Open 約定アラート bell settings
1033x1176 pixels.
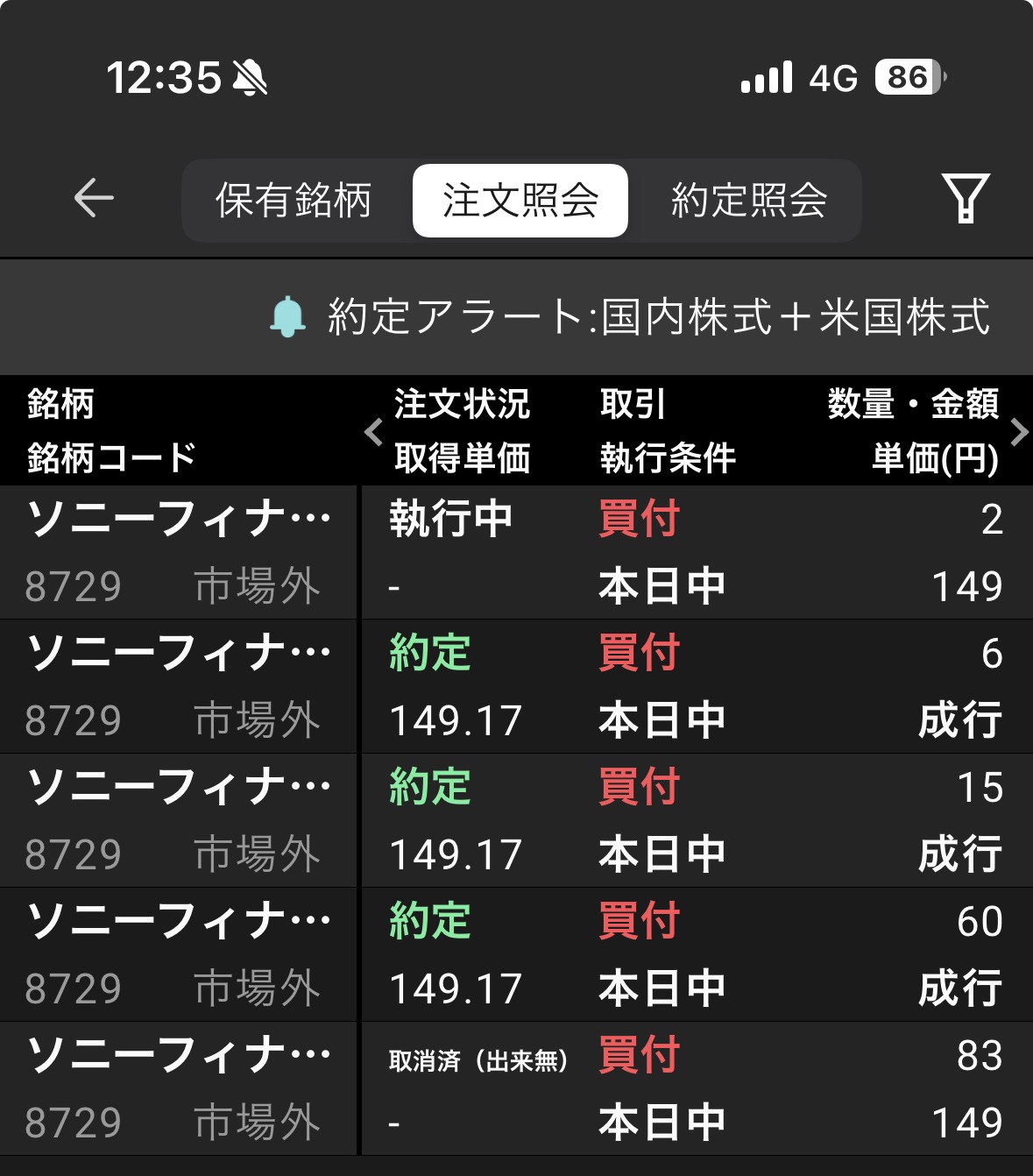point(287,317)
